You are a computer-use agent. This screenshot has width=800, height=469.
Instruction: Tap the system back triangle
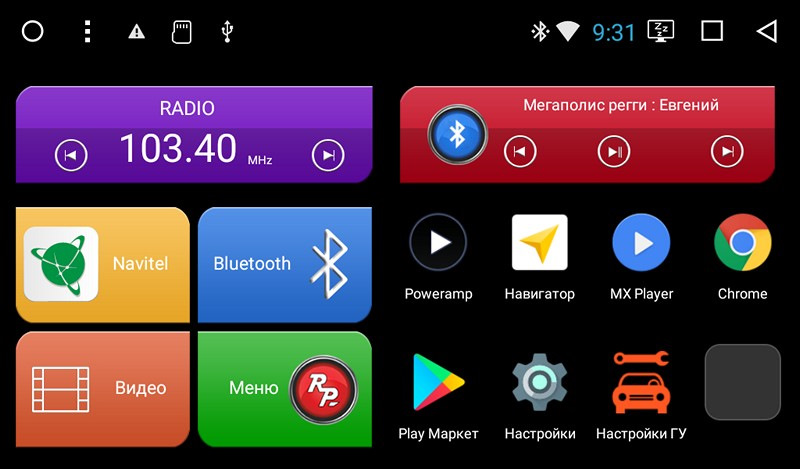(x=766, y=32)
